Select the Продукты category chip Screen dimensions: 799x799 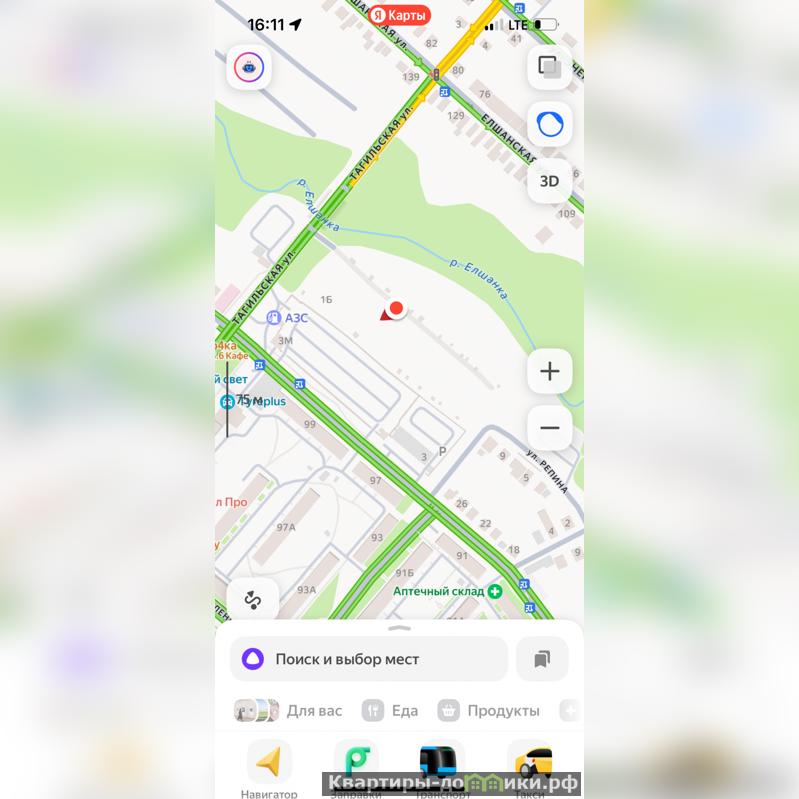pyautogui.click(x=489, y=711)
